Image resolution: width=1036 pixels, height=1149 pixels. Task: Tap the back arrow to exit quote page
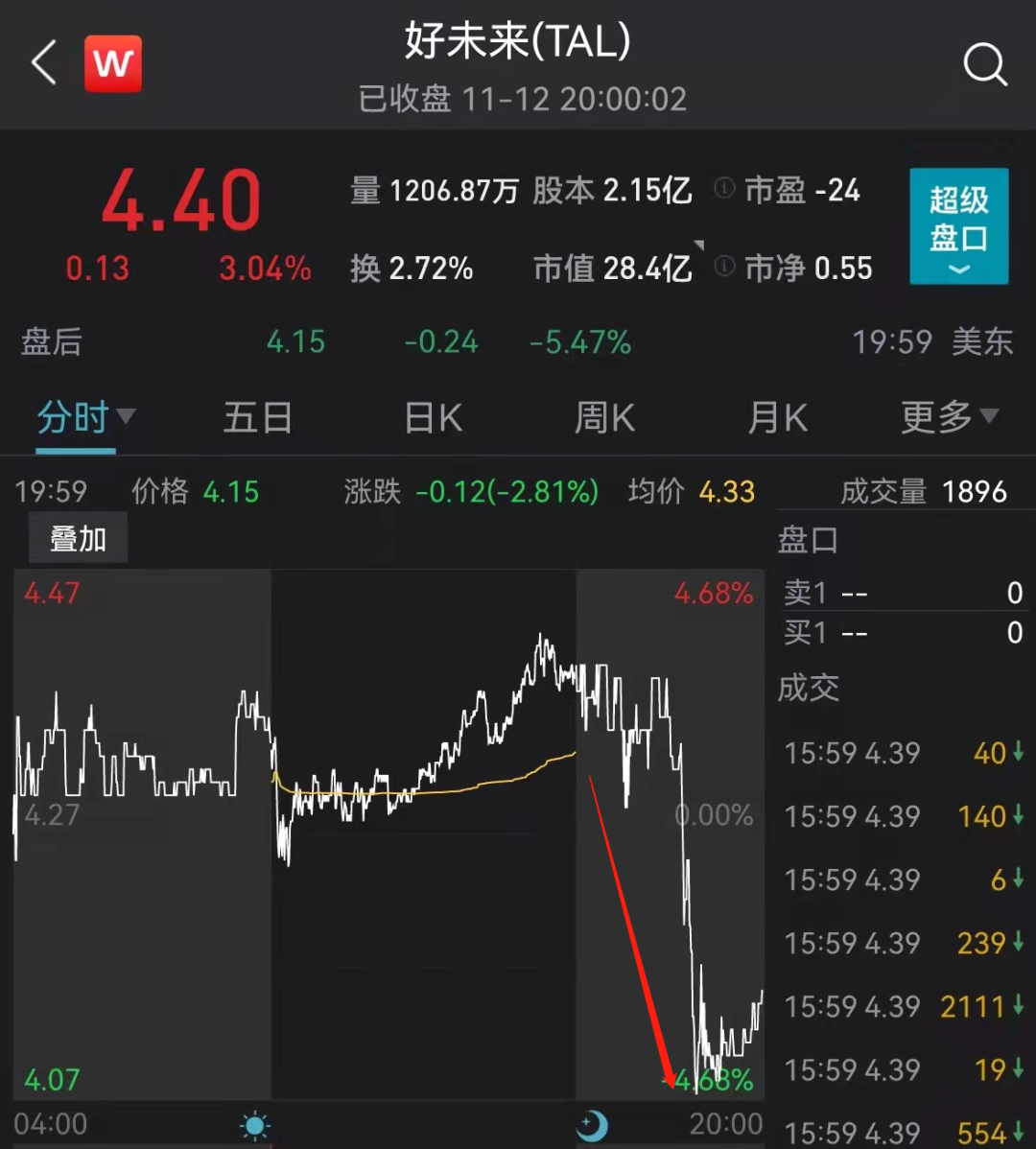pos(42,63)
